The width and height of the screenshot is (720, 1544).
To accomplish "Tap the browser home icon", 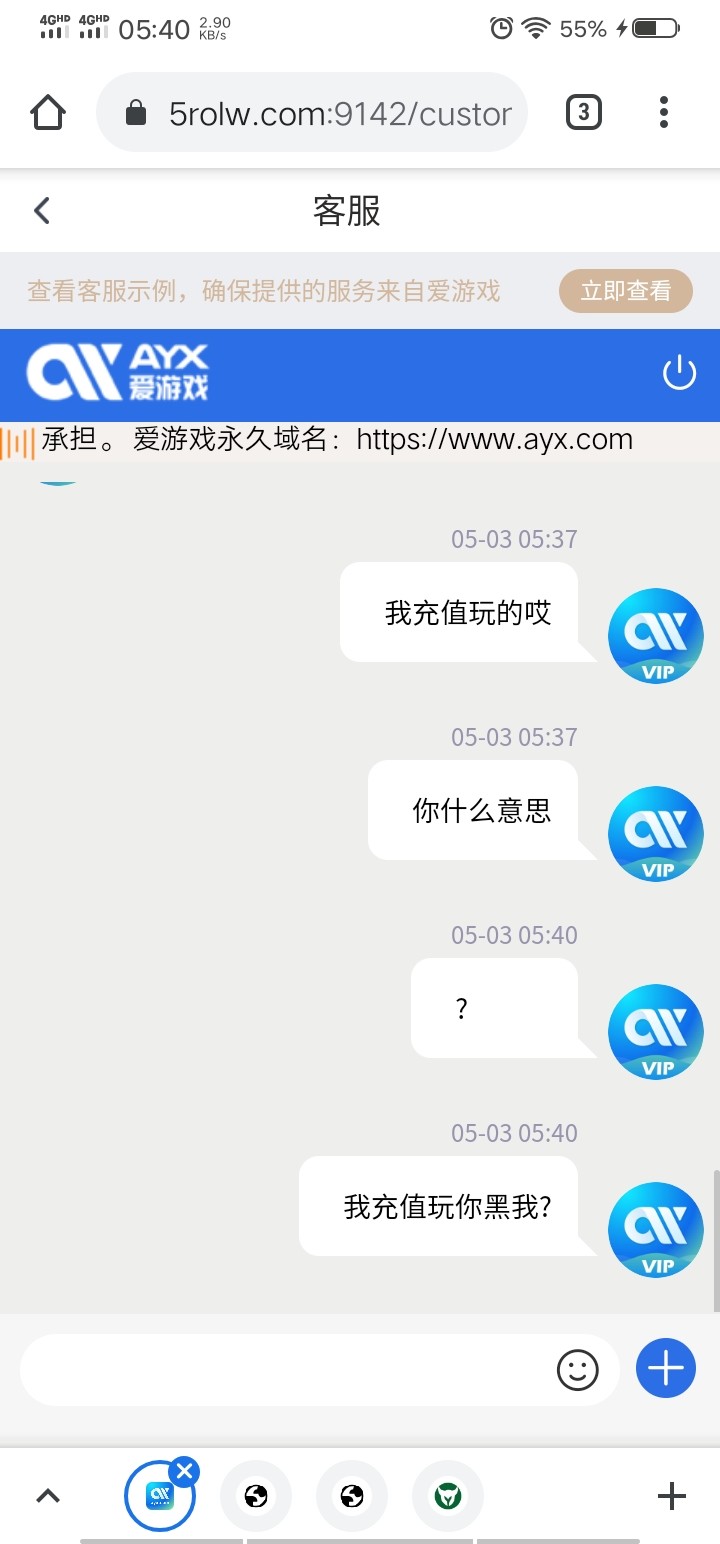I will point(48,113).
